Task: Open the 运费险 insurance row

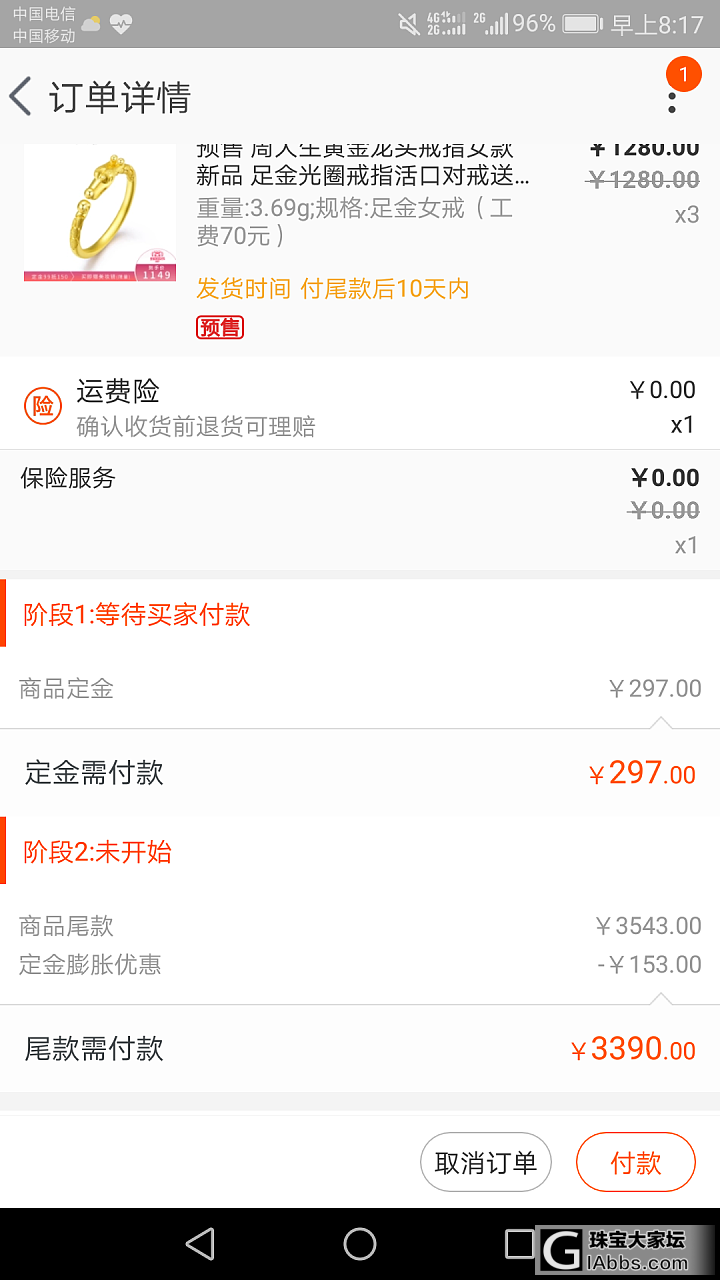Action: pyautogui.click(x=360, y=406)
